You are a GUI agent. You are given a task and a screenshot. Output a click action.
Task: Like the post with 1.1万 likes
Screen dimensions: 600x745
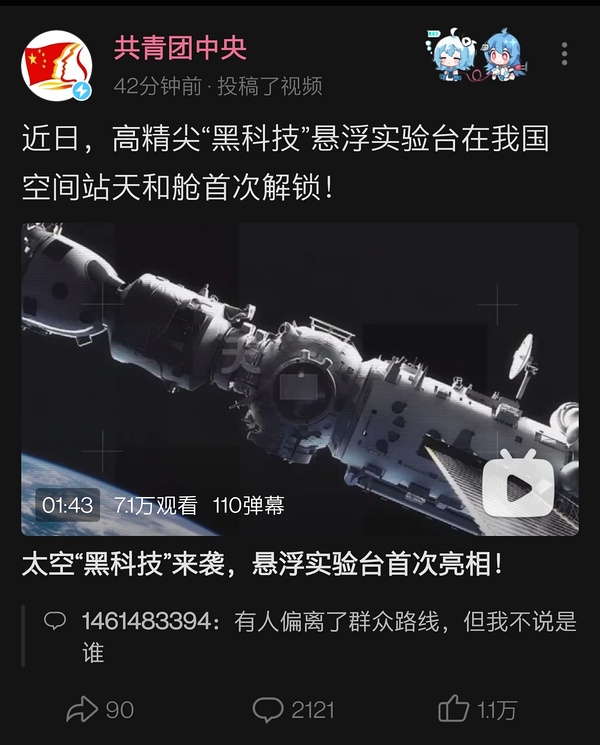[x=477, y=710]
